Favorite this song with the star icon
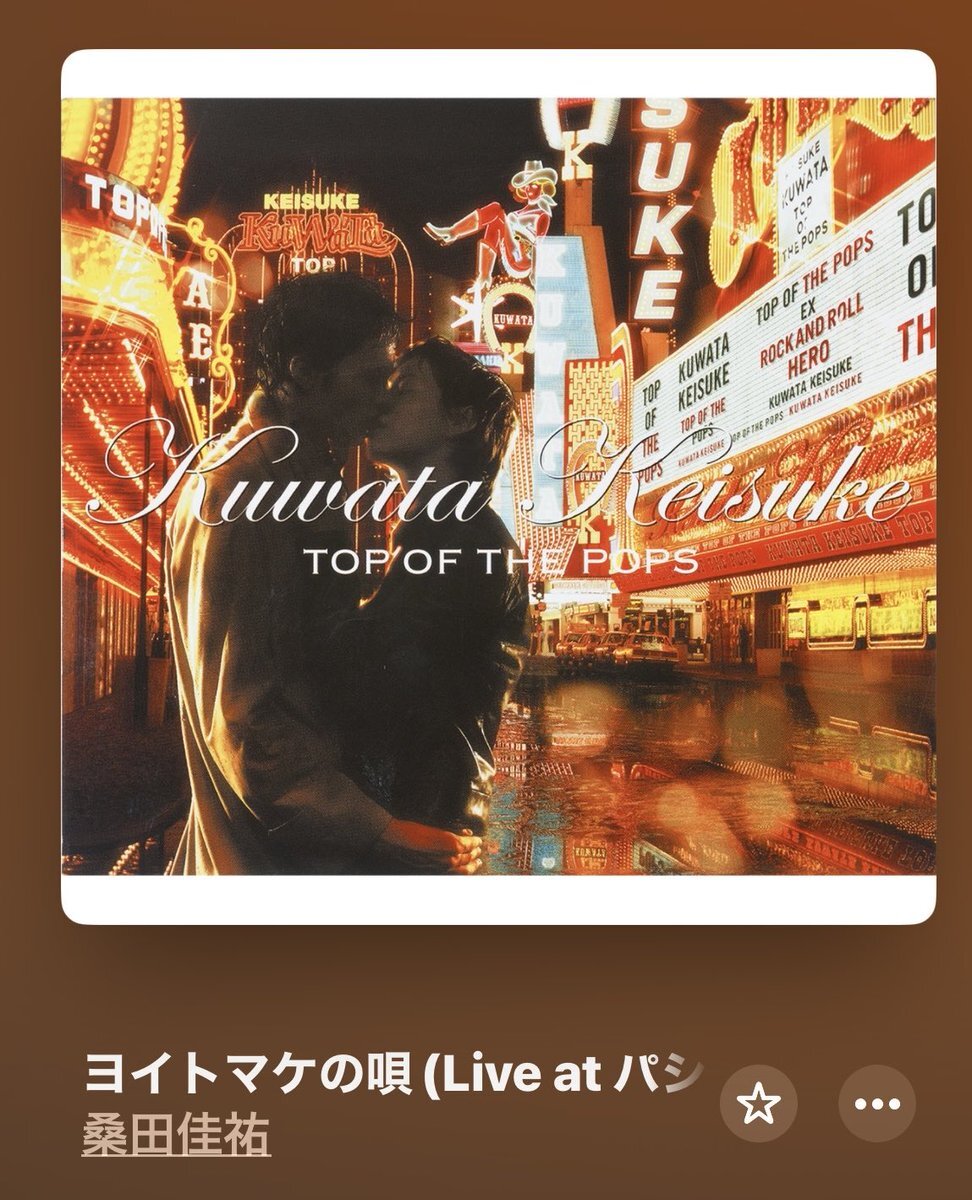The height and width of the screenshot is (1200, 972). tap(758, 1103)
